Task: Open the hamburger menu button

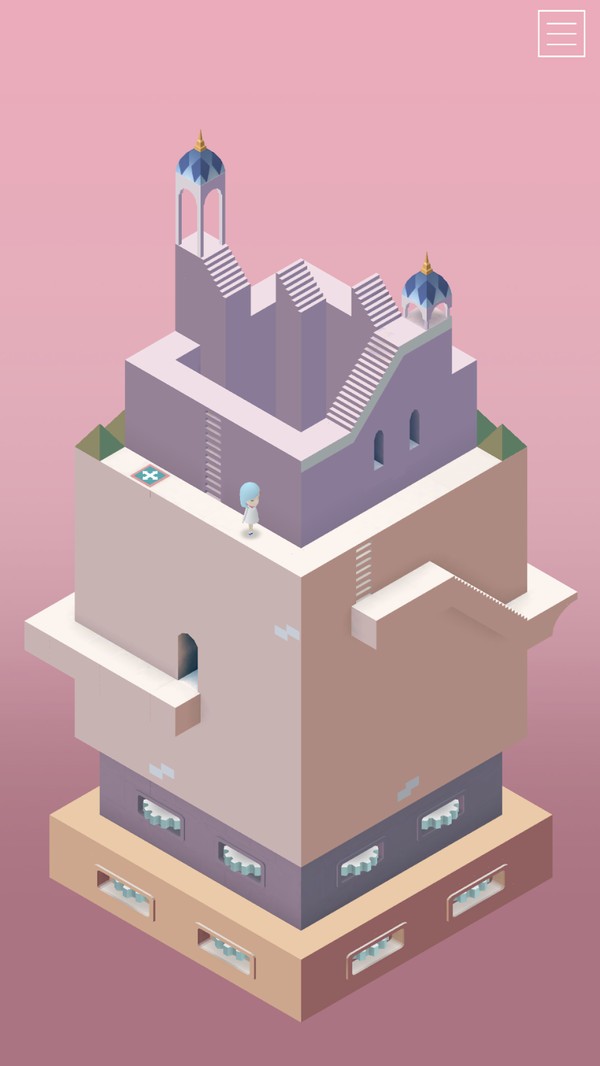Action: [x=561, y=33]
